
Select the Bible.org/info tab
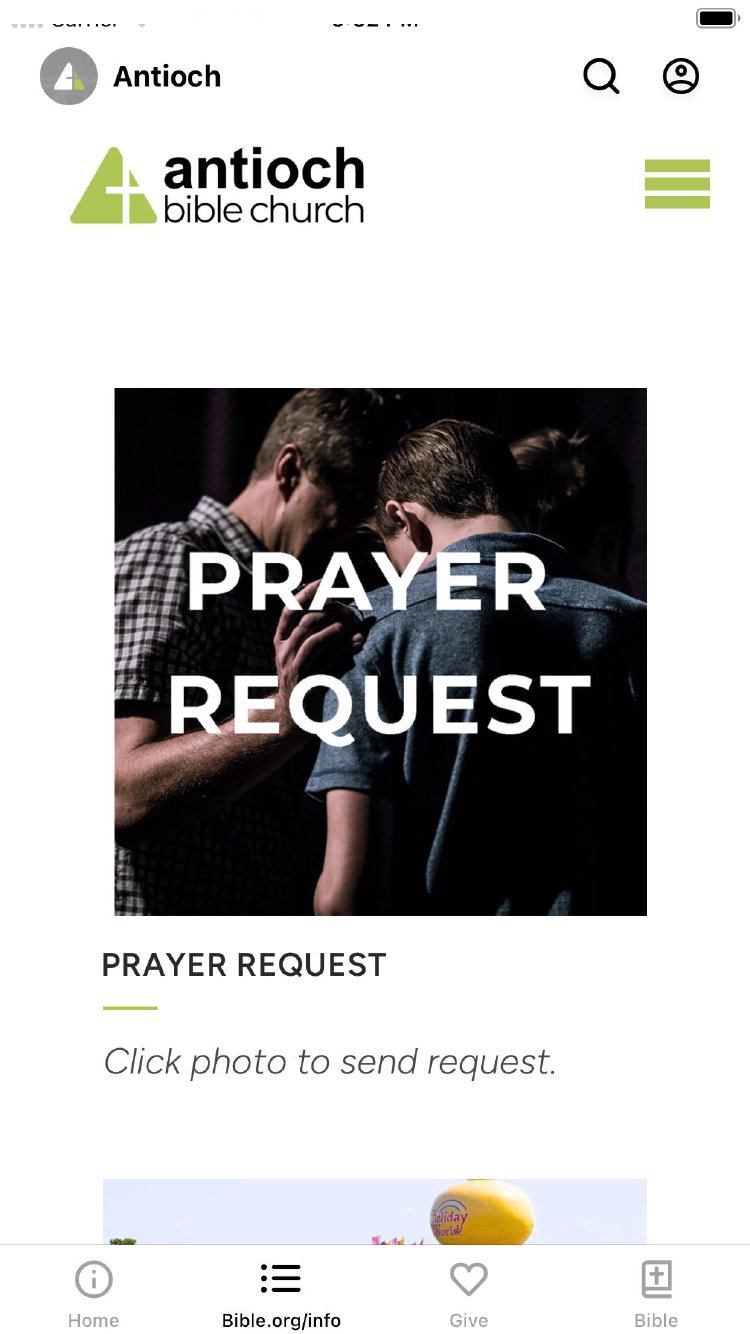[281, 1294]
